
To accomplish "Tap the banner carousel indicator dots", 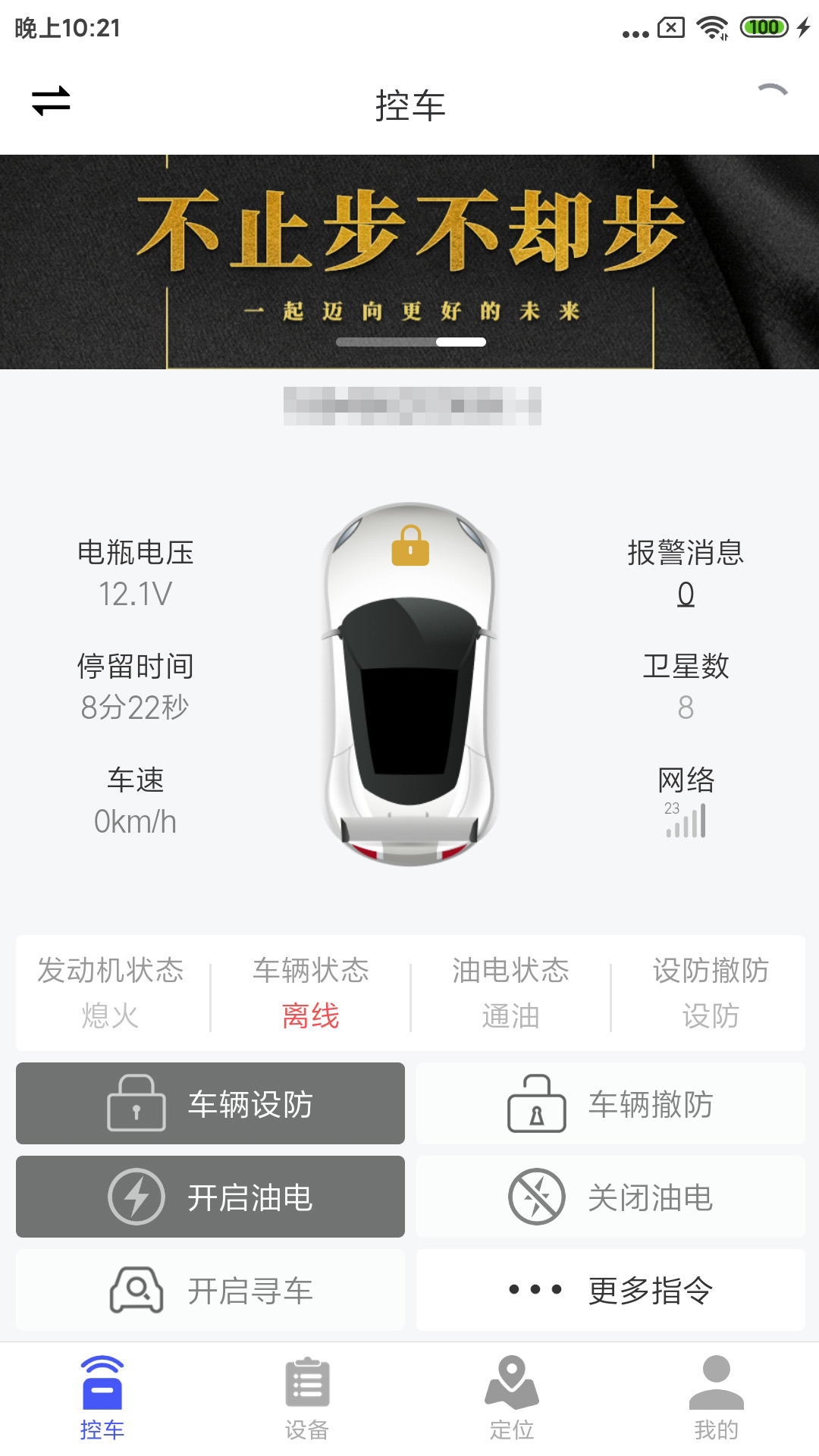I will coord(409,343).
